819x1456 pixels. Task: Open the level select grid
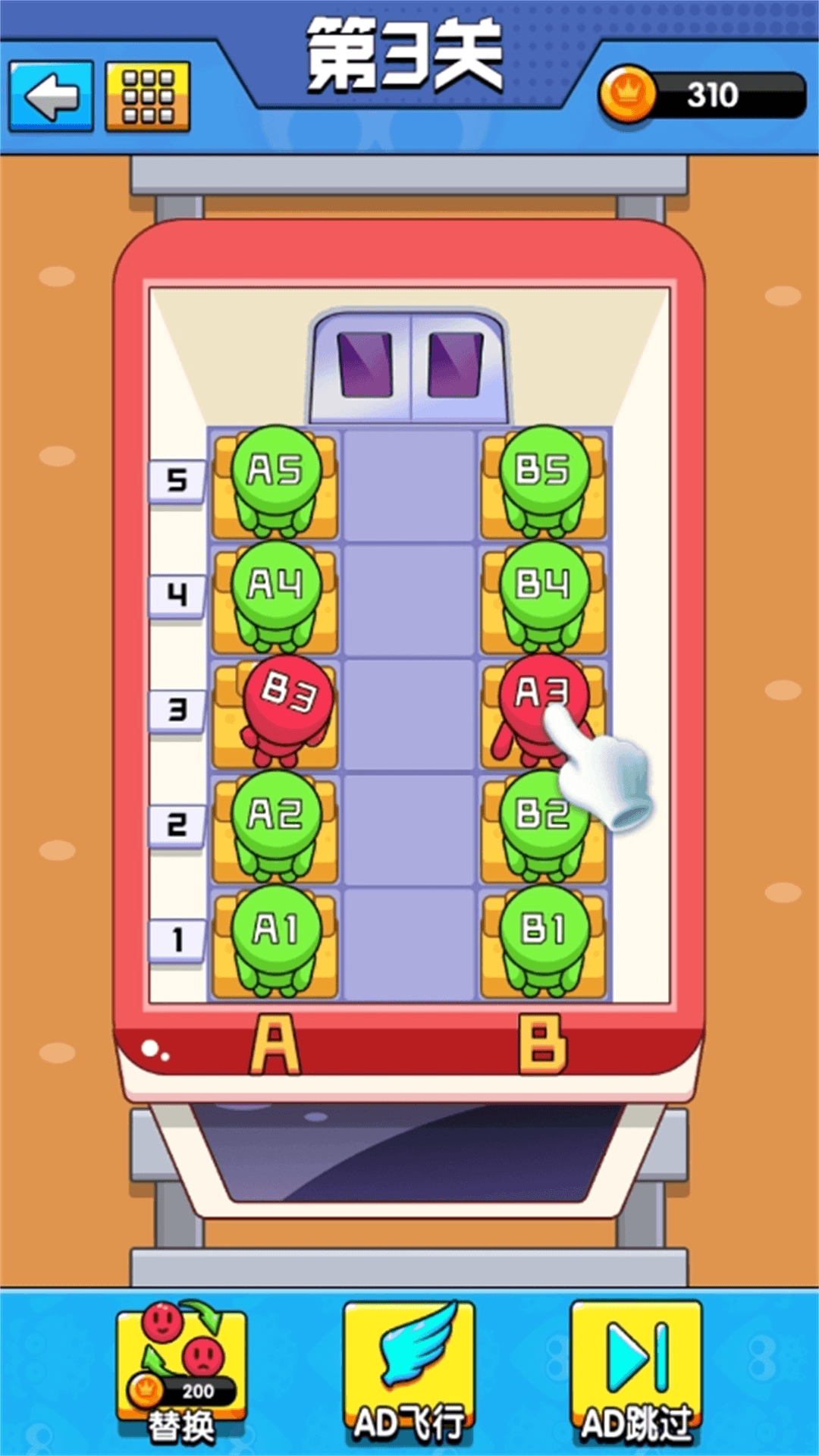pyautogui.click(x=147, y=97)
